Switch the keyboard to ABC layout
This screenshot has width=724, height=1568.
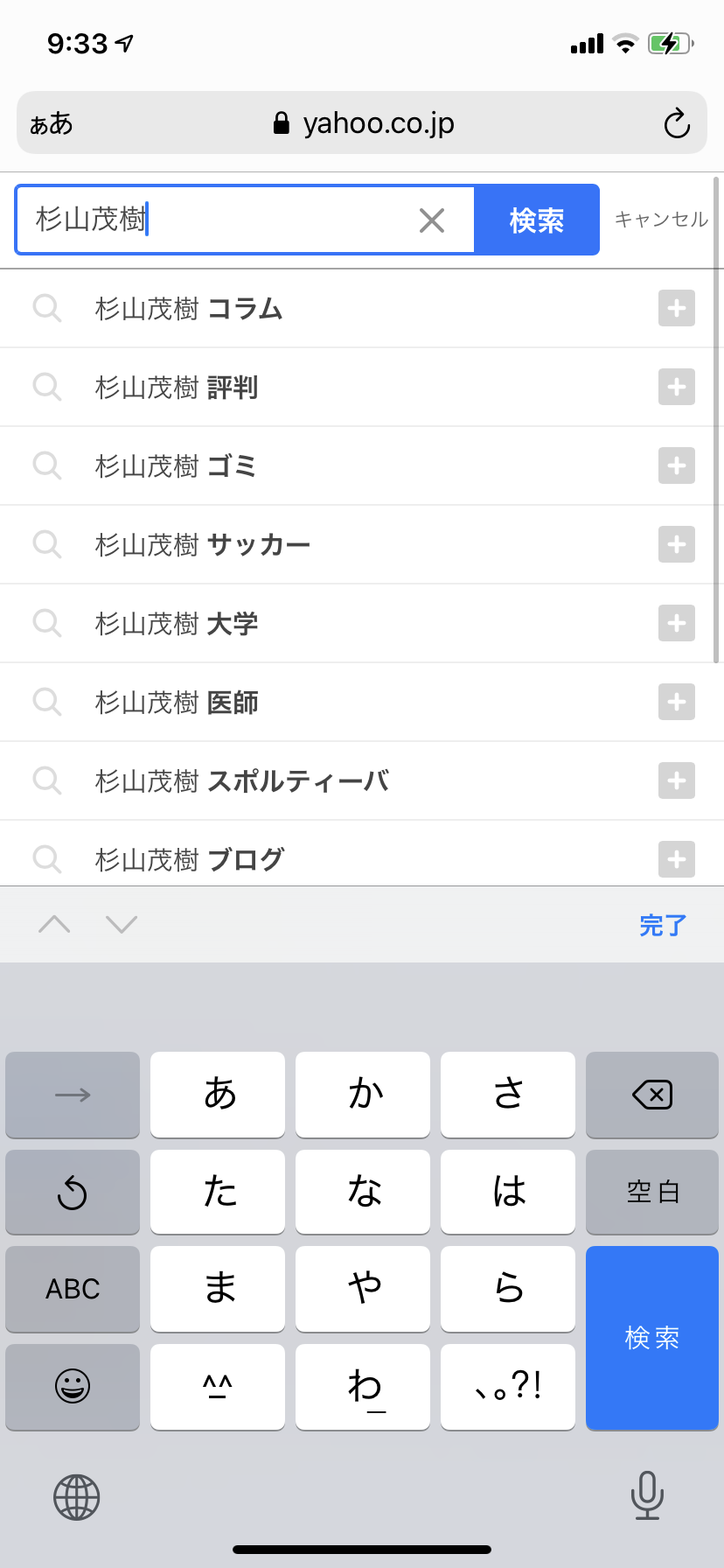coord(73,1289)
